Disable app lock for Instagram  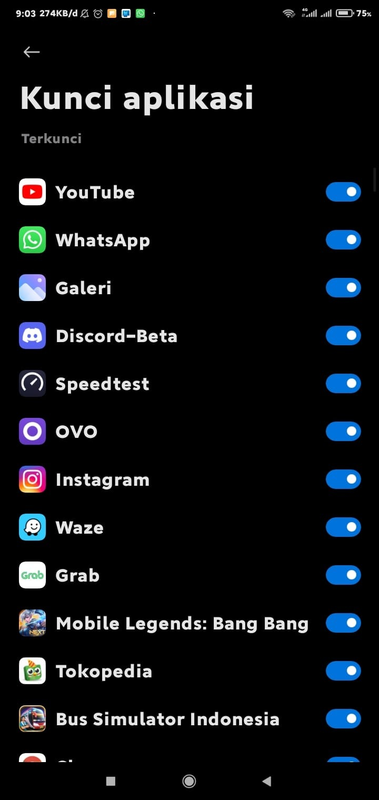(343, 480)
